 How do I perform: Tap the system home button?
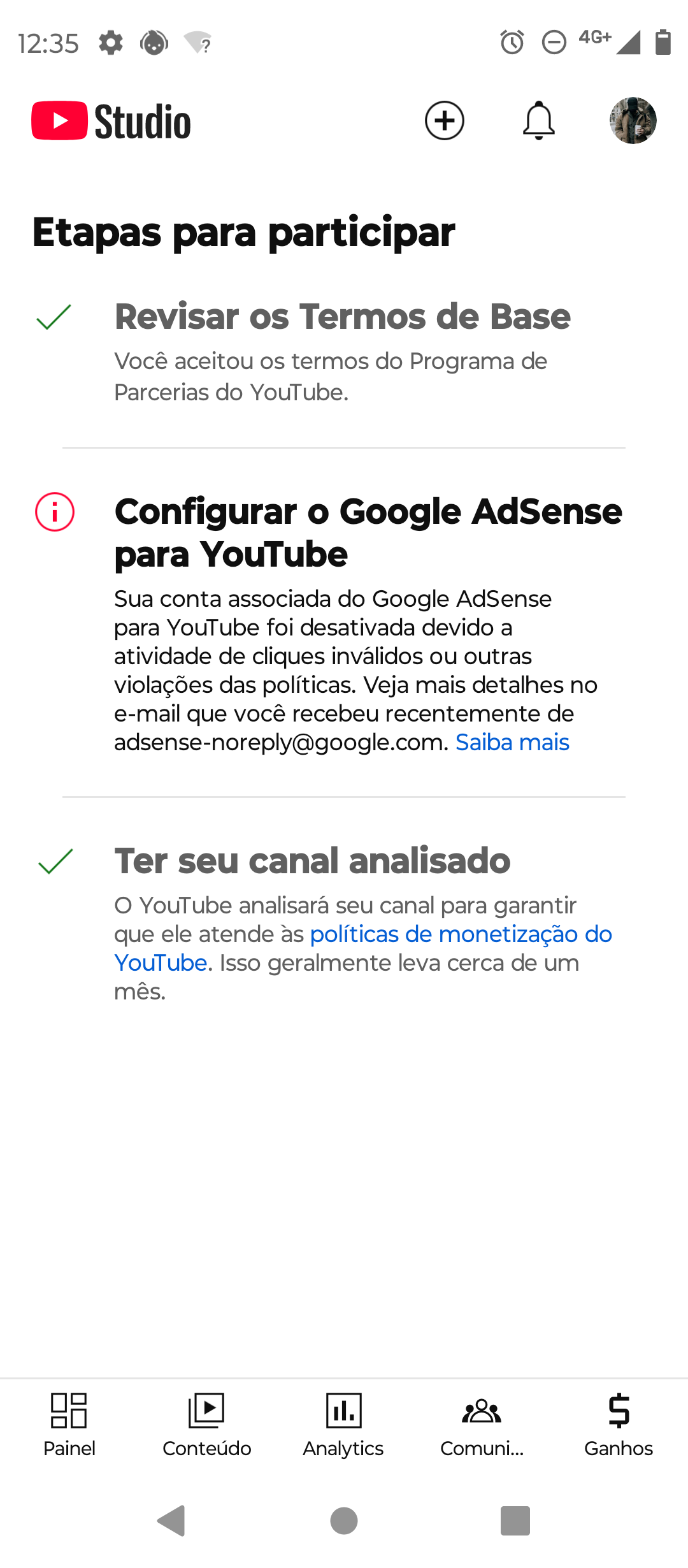pos(344,1521)
